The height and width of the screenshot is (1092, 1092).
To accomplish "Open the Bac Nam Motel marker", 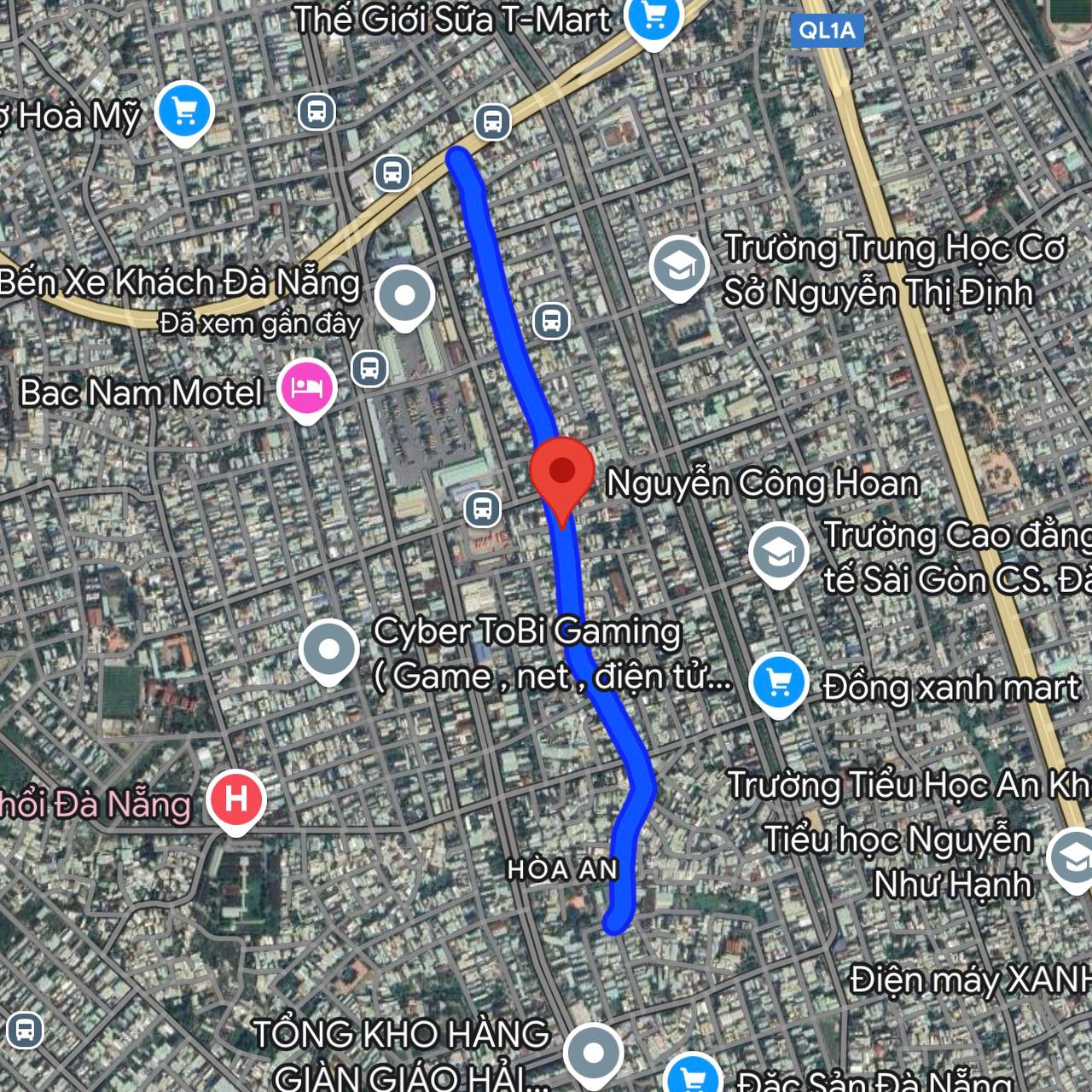I will tap(308, 388).
